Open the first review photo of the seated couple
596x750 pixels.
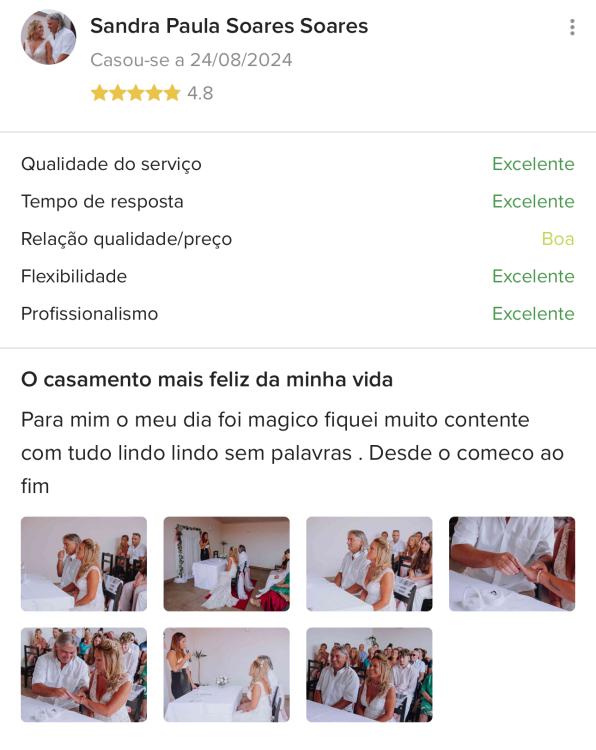click(84, 564)
